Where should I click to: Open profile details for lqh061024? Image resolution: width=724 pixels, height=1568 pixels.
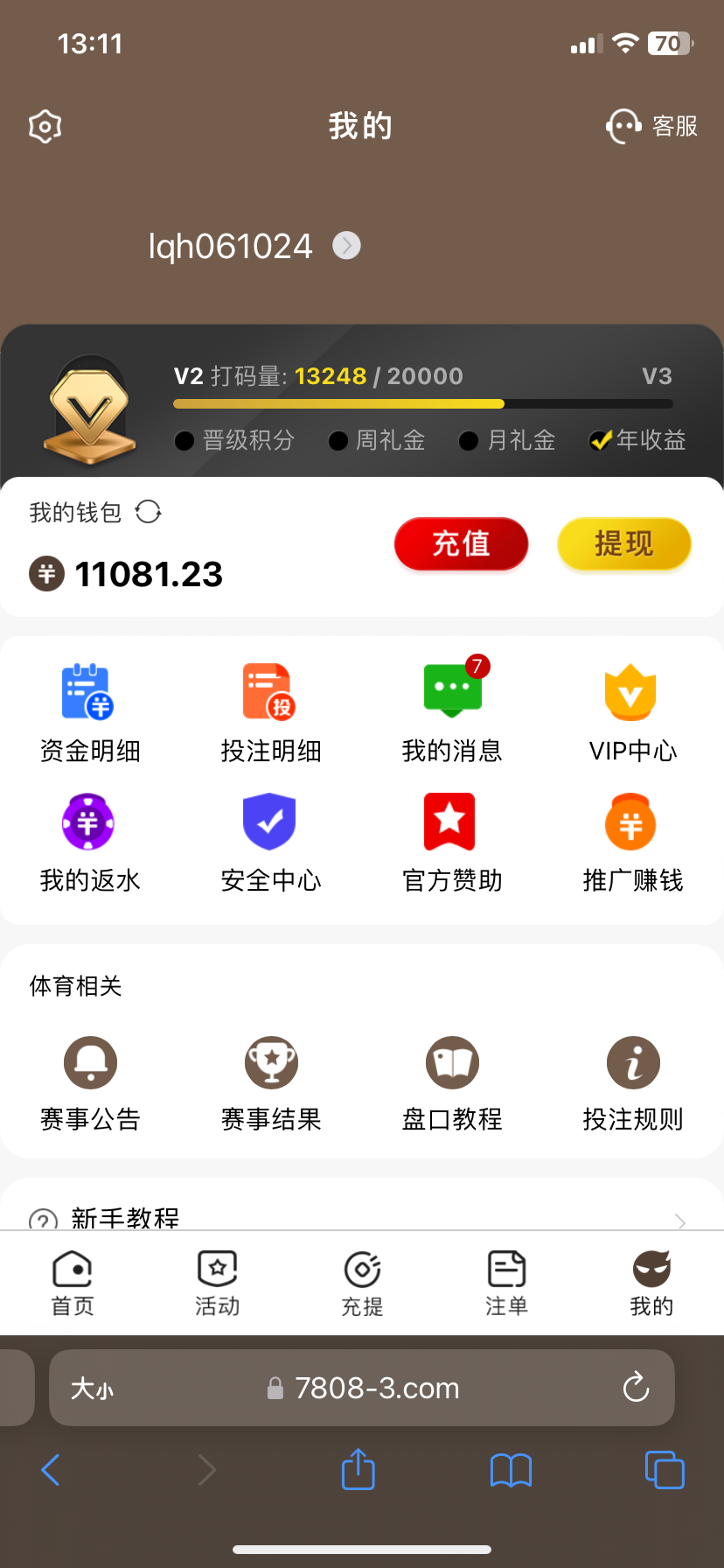point(346,246)
